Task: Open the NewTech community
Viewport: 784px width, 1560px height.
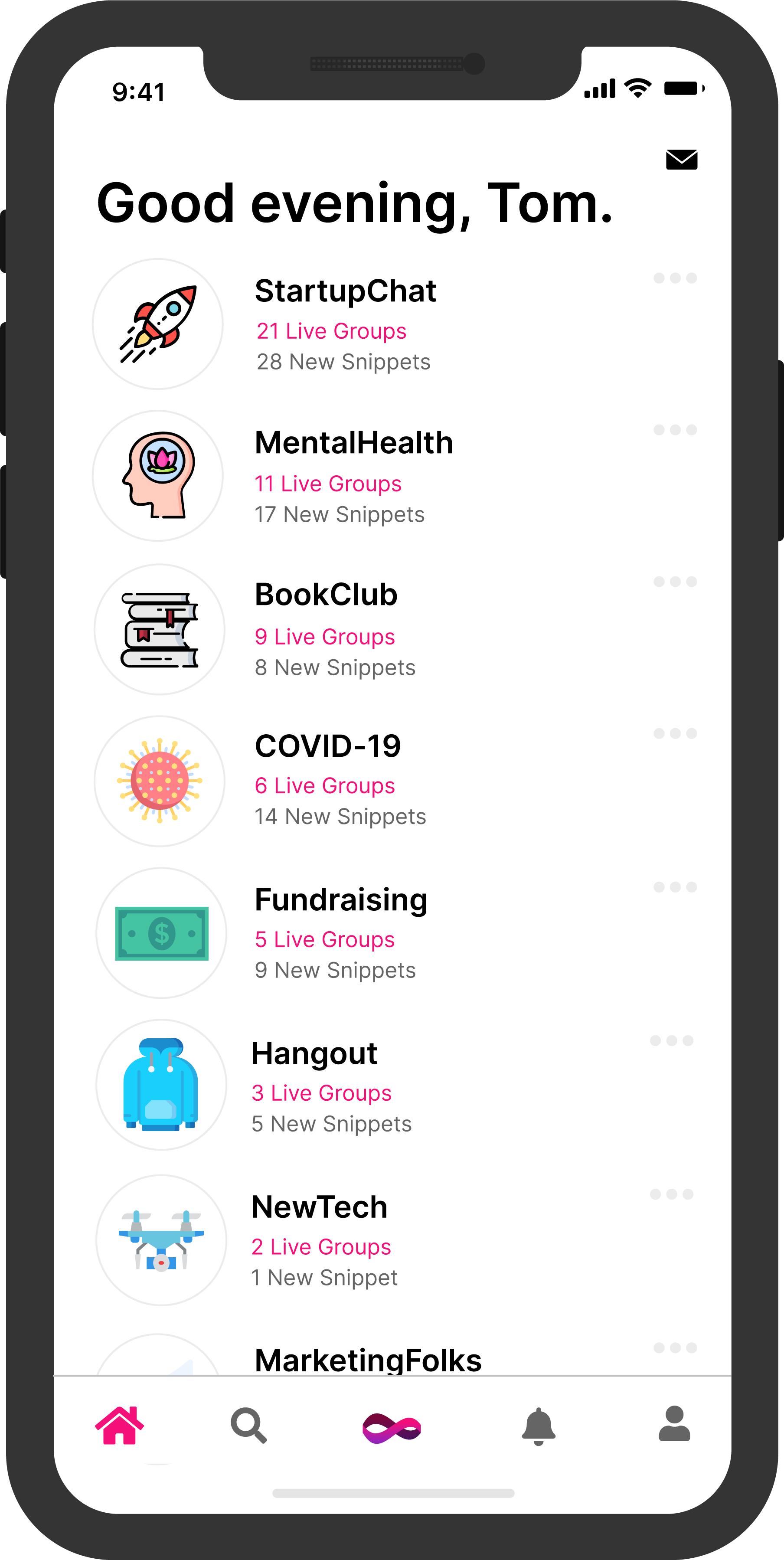Action: coord(319,1207)
